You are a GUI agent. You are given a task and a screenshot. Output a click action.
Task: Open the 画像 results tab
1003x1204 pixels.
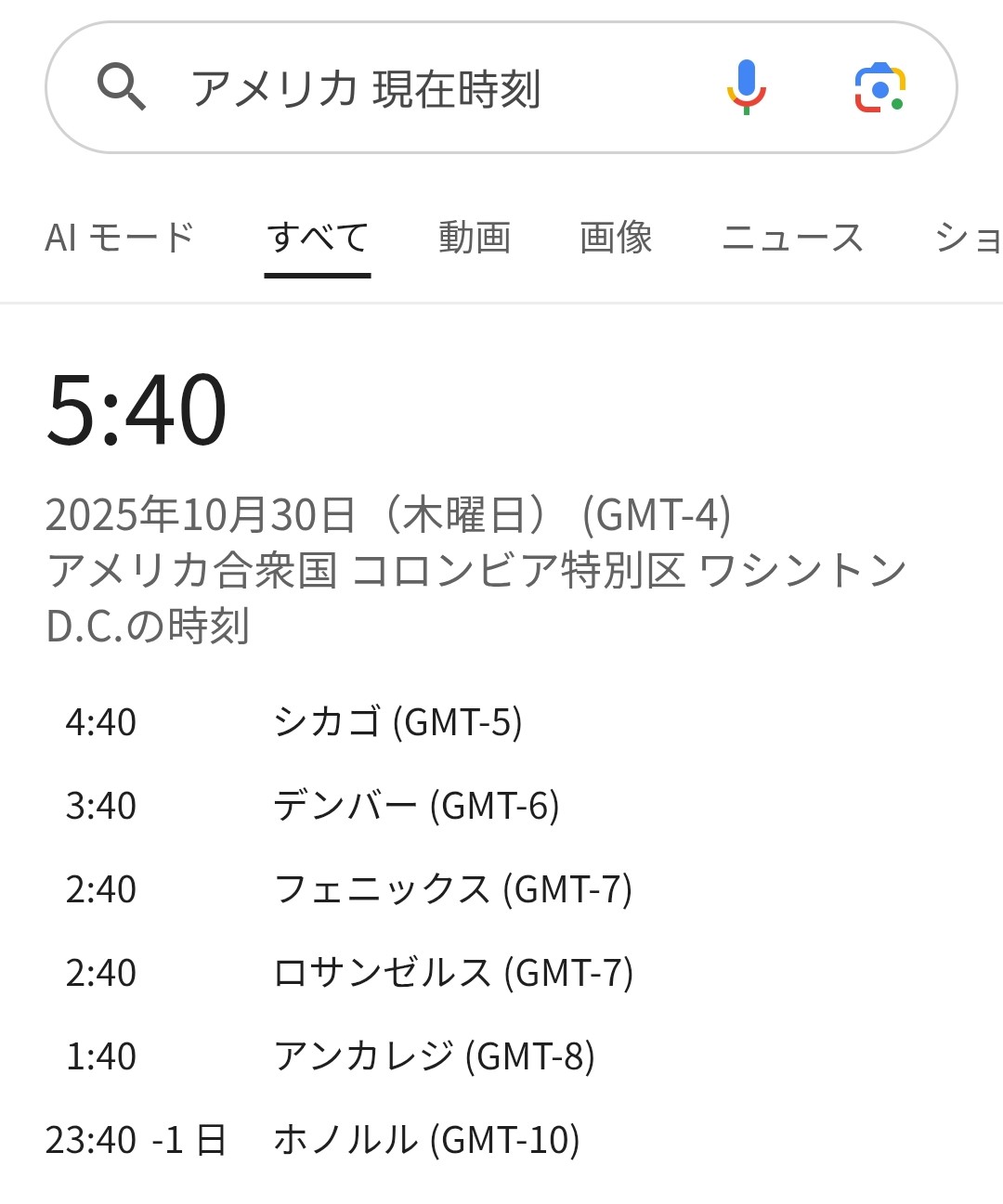tap(616, 238)
